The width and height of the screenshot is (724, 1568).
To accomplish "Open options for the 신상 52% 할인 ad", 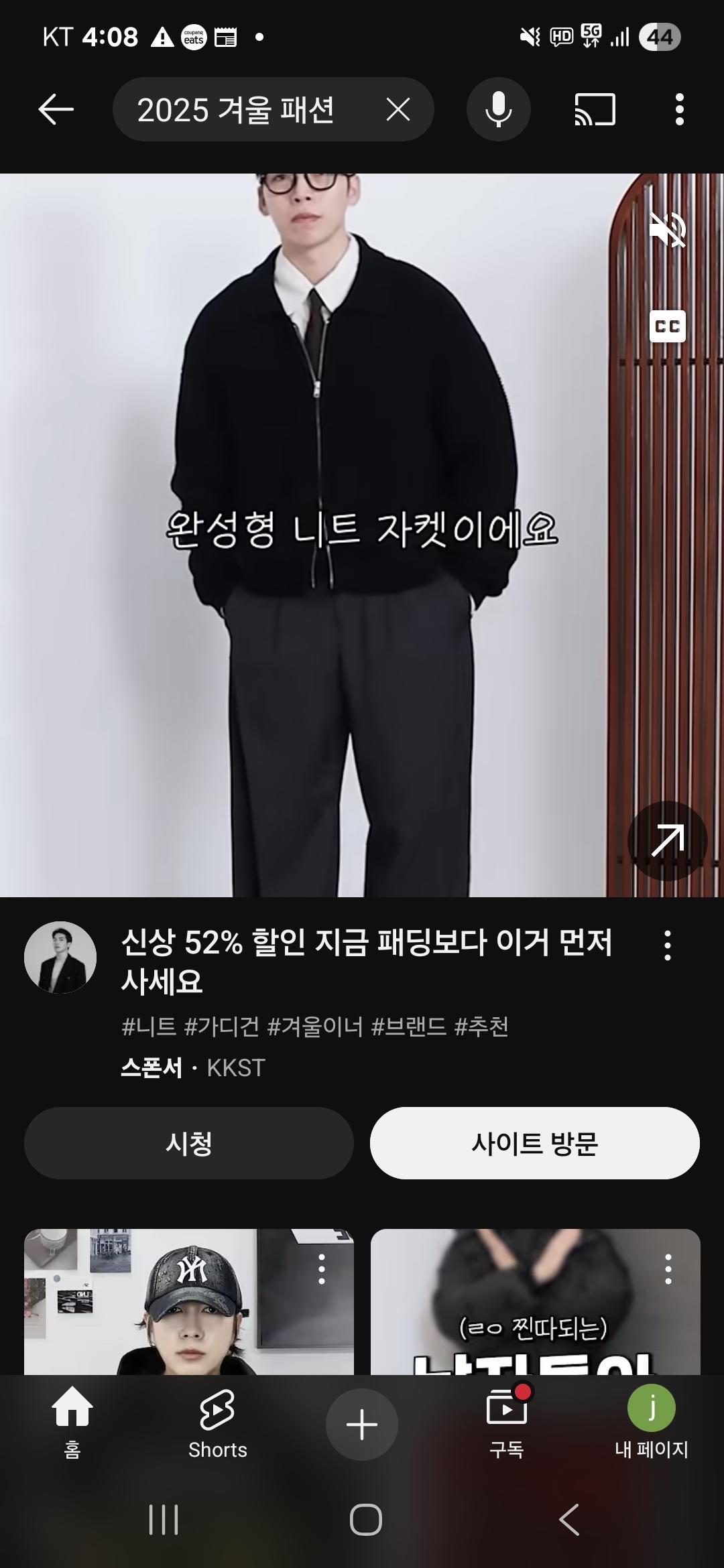I will [x=667, y=945].
